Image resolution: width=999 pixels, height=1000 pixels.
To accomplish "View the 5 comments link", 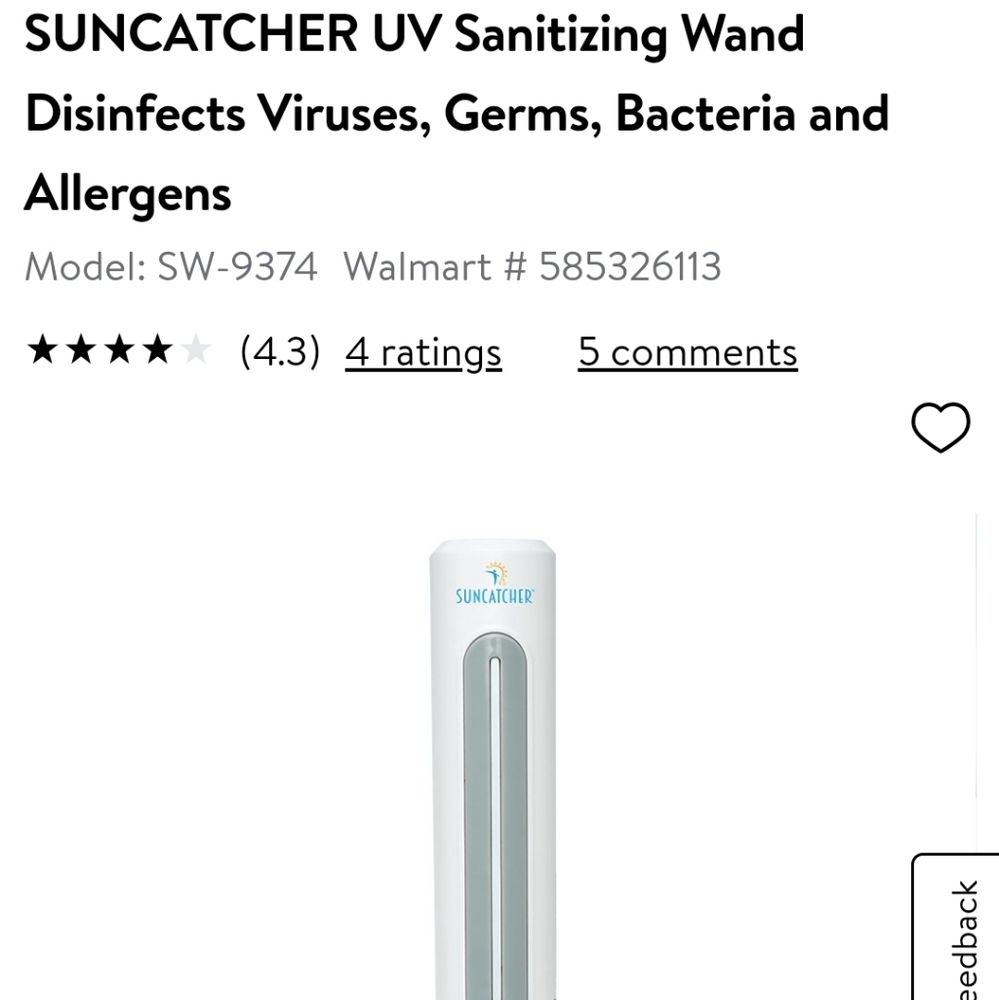I will (x=686, y=352).
